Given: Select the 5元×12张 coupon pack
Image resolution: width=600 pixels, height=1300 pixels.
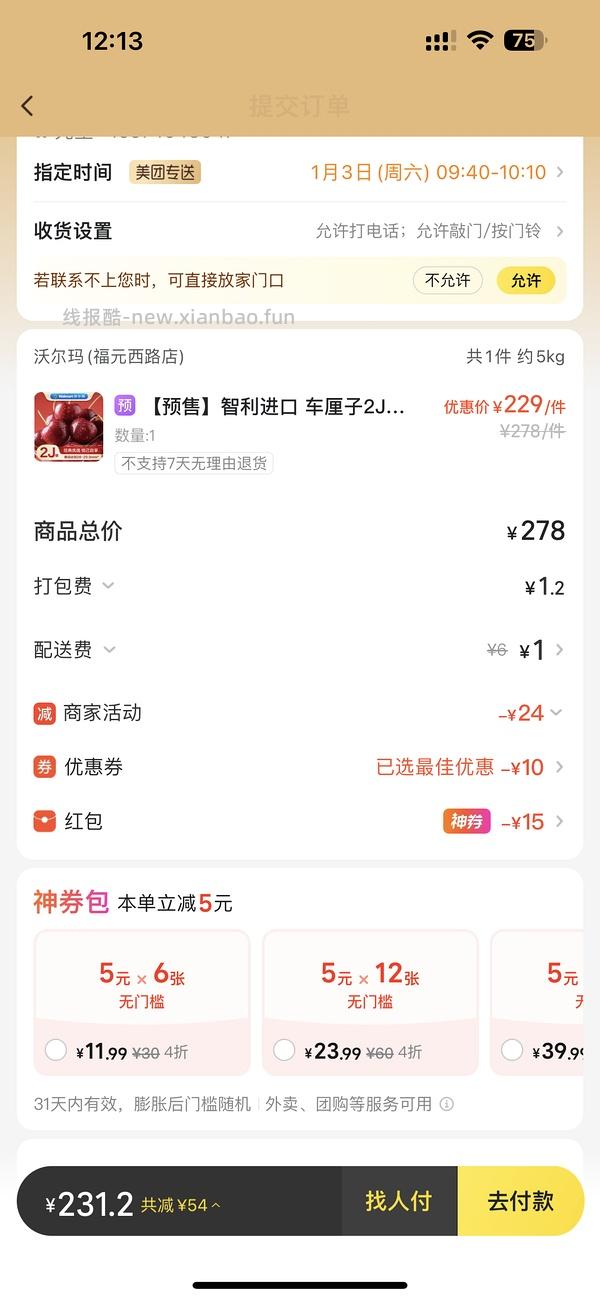Looking at the screenshot, I should [x=284, y=1050].
